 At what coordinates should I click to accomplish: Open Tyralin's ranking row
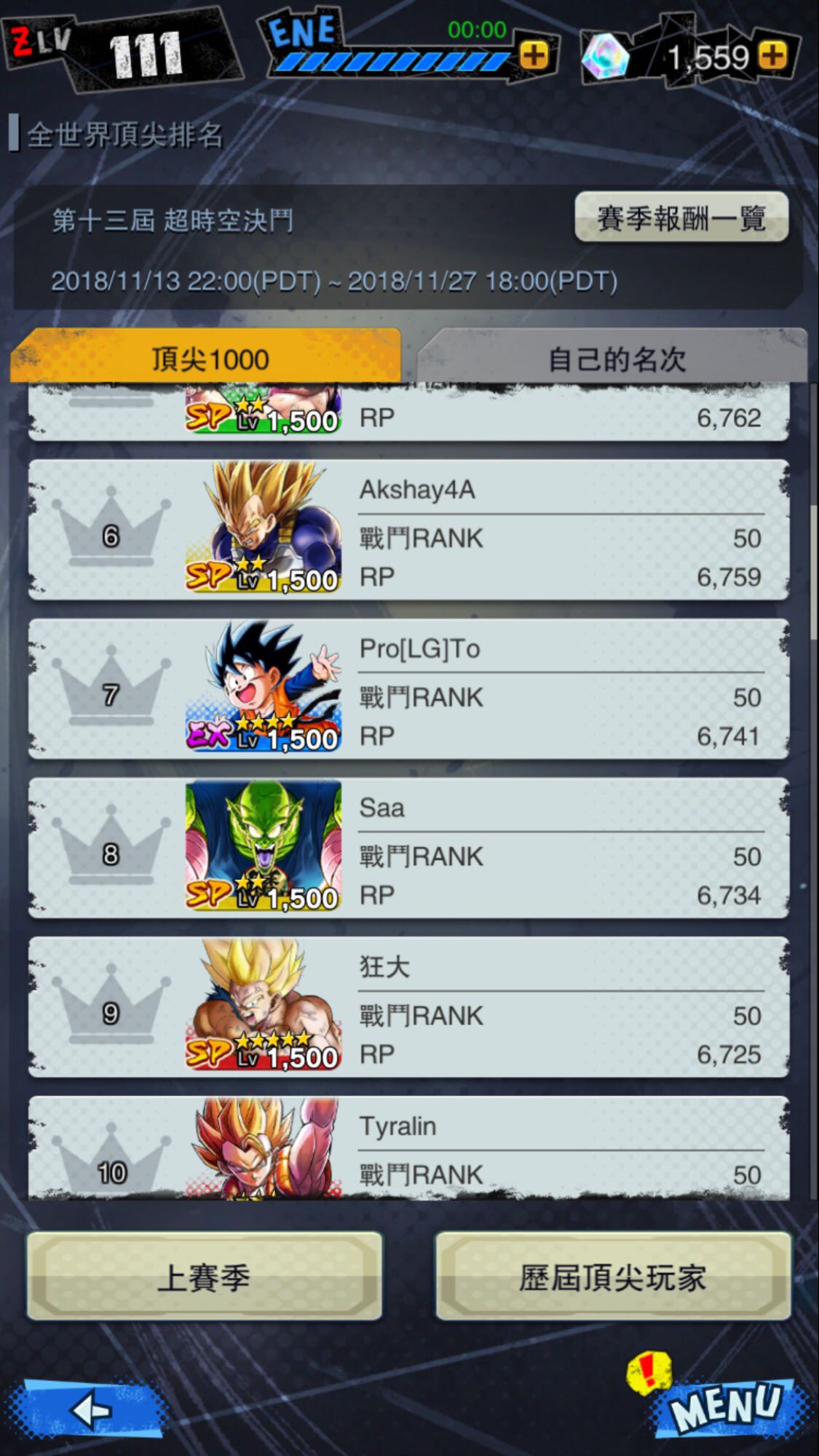click(408, 1147)
